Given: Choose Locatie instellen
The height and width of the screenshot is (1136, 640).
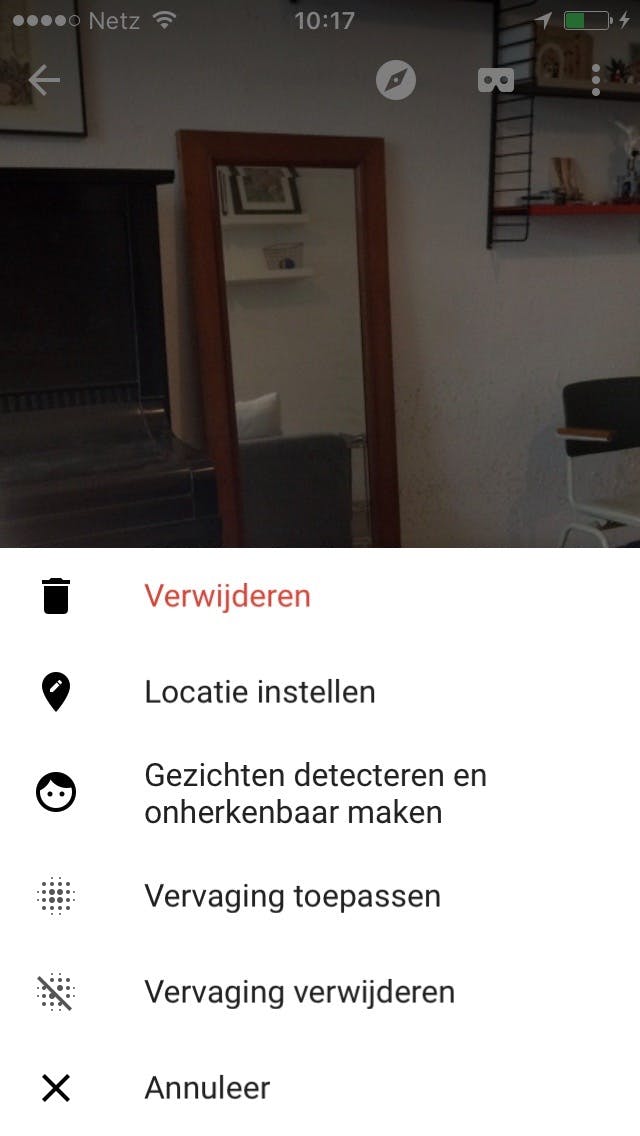Looking at the screenshot, I should (259, 692).
